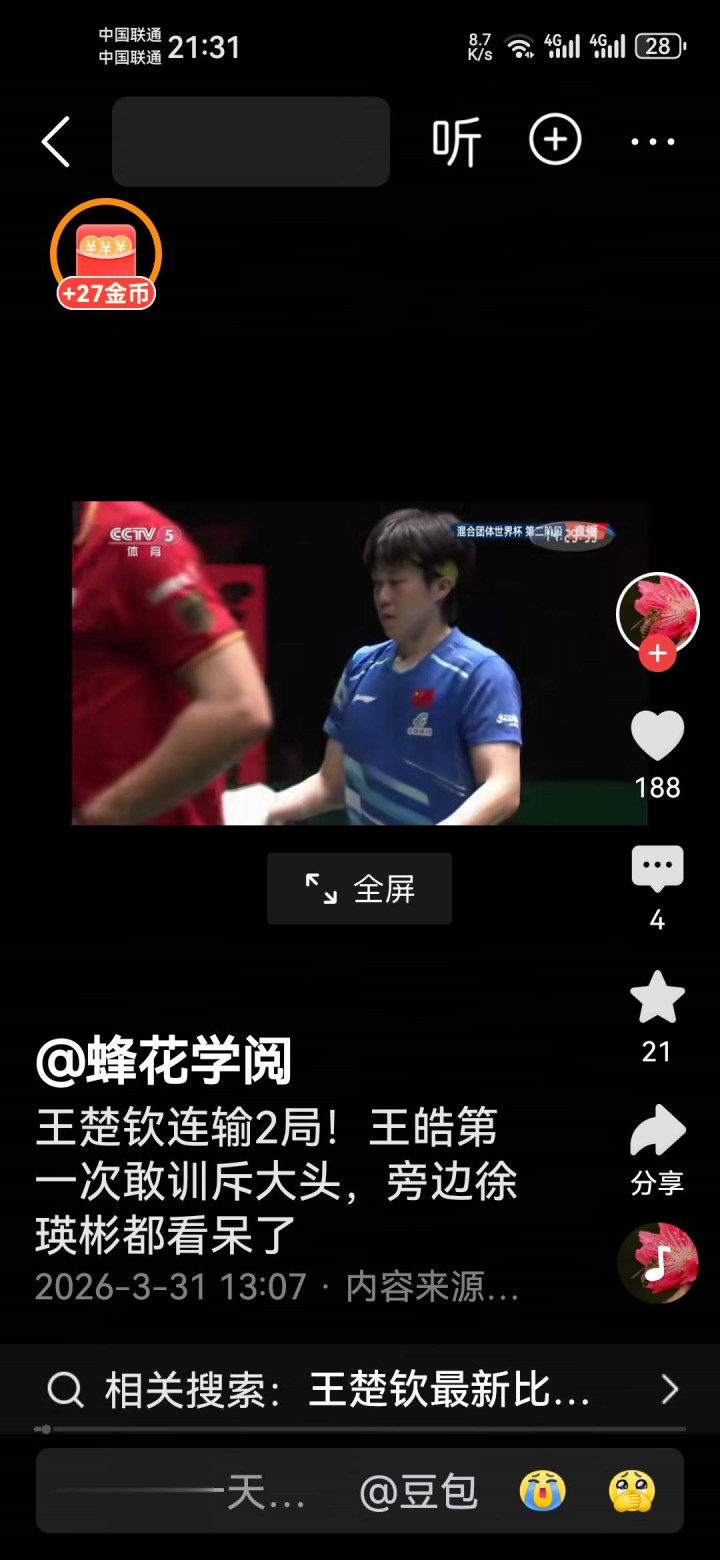
Task: Follow the creator via red plus badge
Action: point(657,655)
